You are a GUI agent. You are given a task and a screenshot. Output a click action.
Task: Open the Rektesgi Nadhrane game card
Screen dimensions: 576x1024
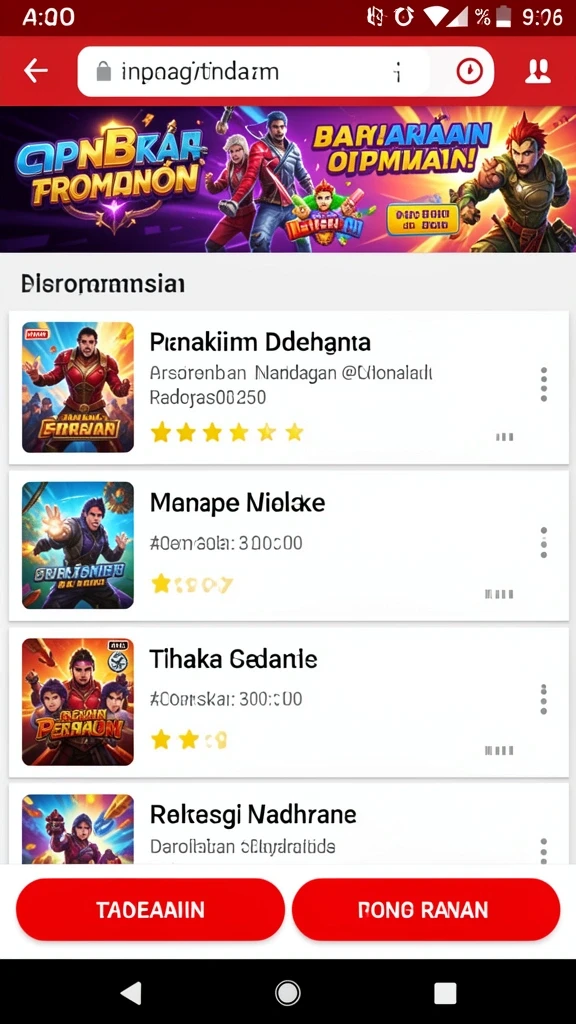pos(288,824)
